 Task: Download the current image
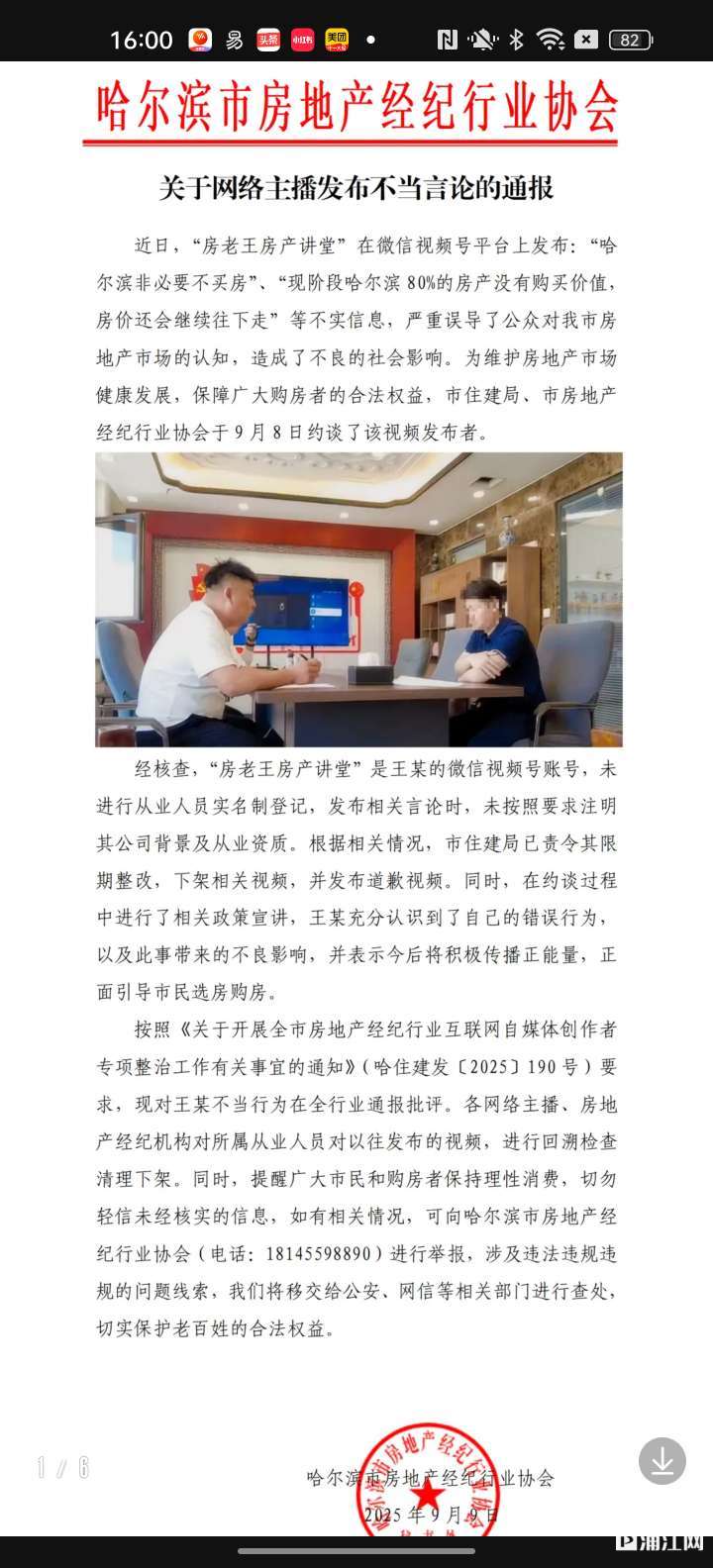pos(662,1461)
